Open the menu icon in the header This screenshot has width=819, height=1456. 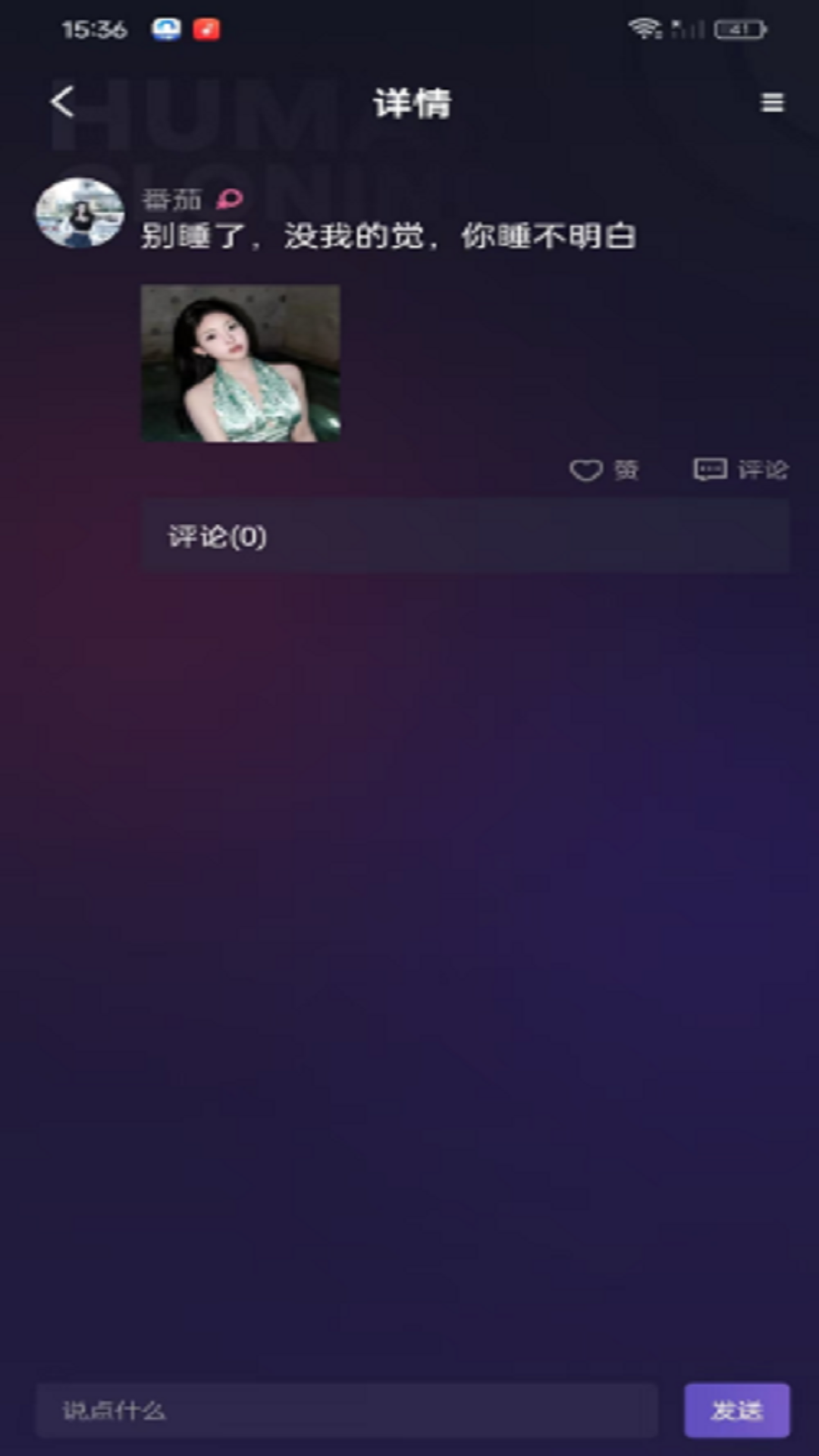(772, 102)
